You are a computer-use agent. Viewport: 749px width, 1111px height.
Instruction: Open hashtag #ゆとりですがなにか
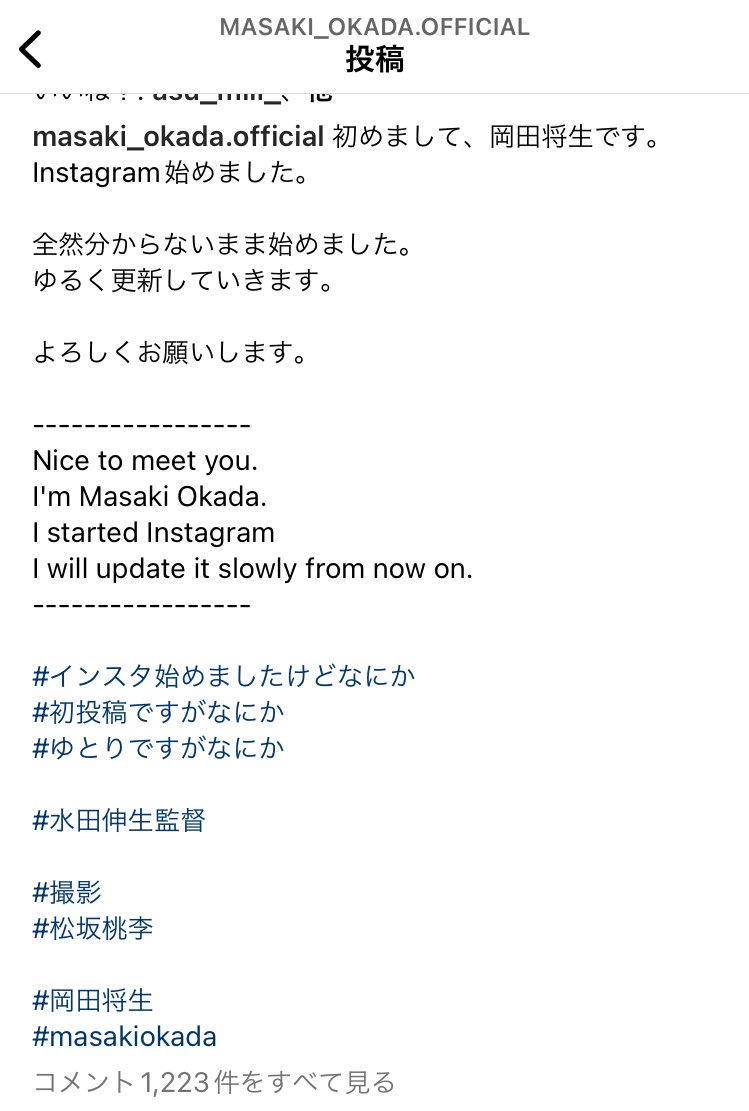point(158,748)
